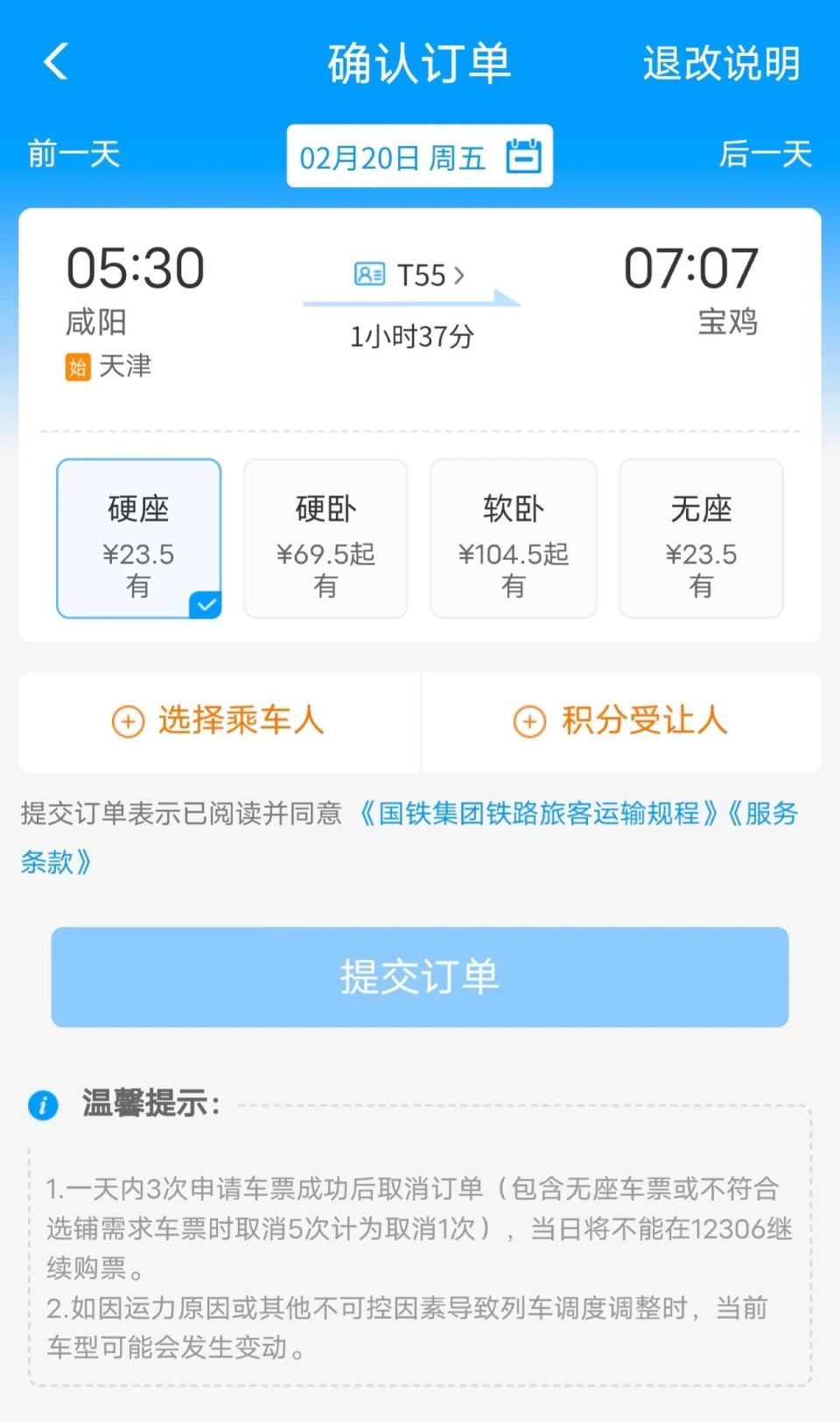
Task: Open the calendar icon beside the date
Action: point(523,155)
